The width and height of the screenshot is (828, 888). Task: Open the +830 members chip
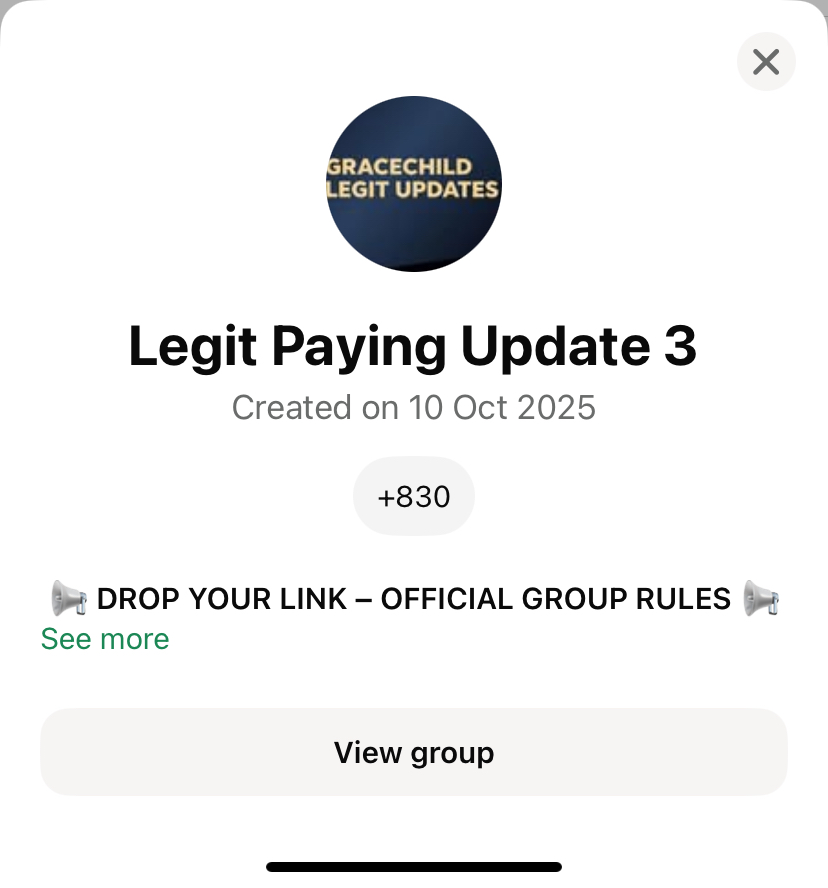tap(414, 496)
